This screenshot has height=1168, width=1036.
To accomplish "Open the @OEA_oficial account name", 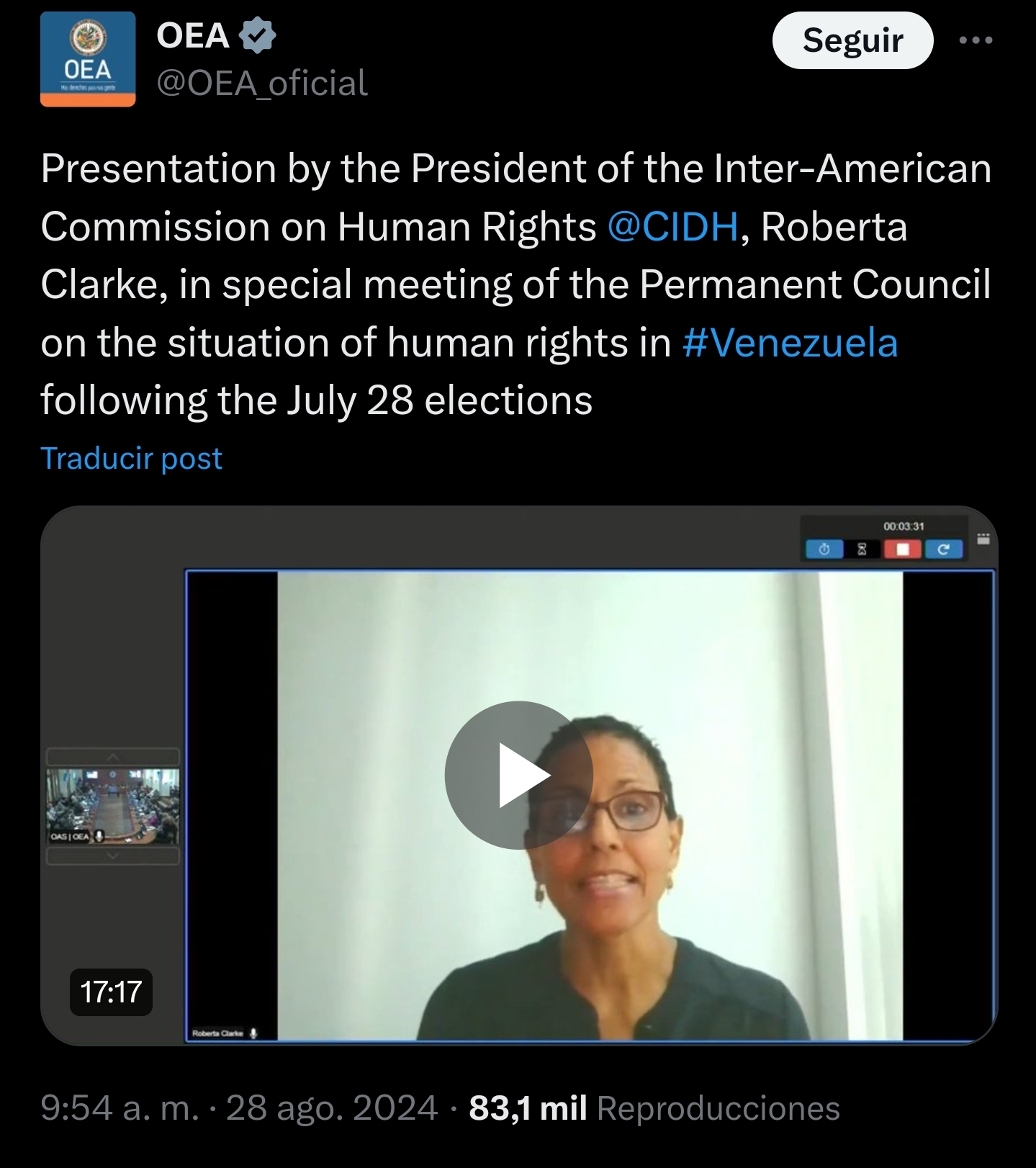I will (262, 84).
